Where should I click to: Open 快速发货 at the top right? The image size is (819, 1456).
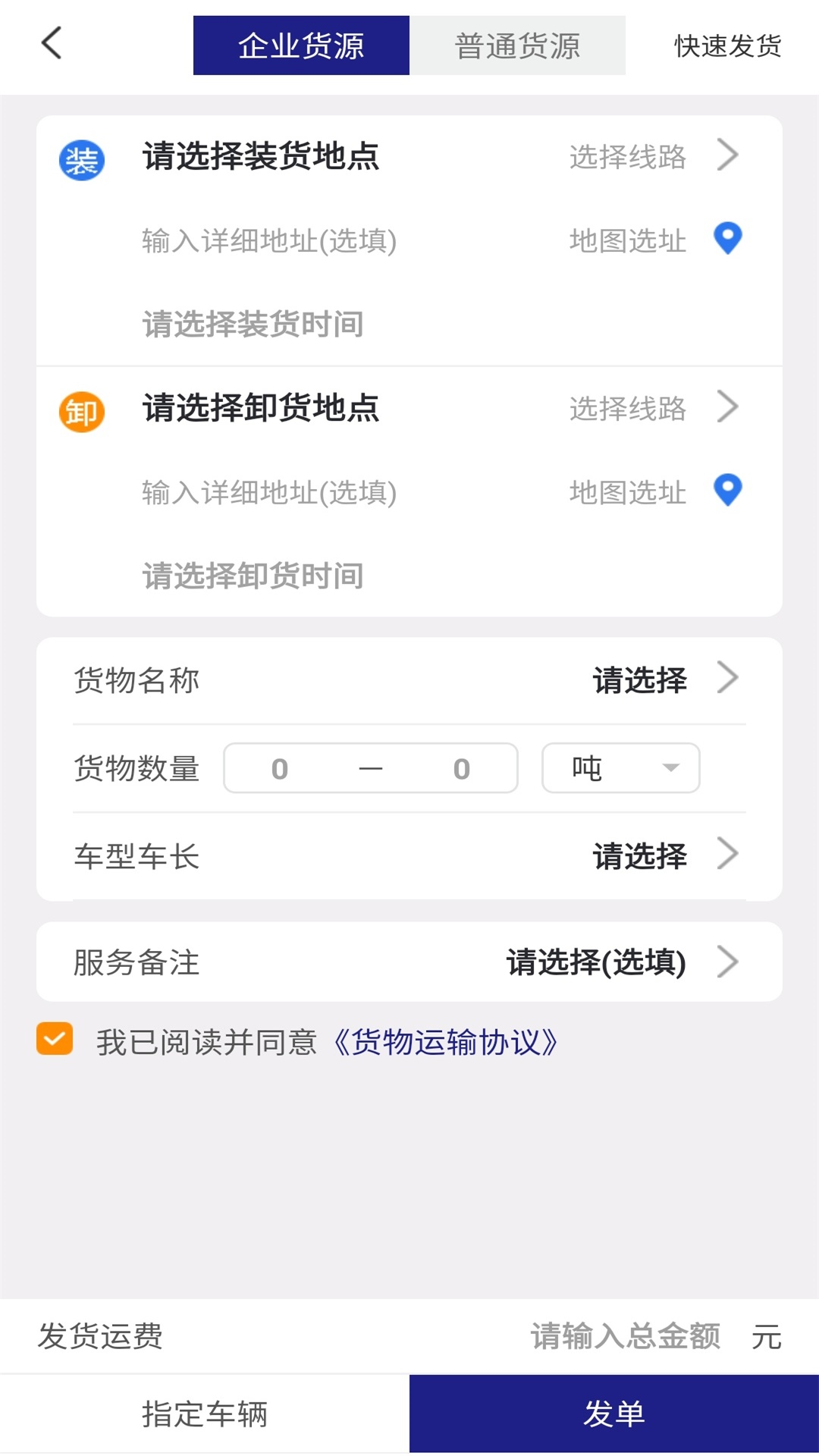[x=724, y=47]
